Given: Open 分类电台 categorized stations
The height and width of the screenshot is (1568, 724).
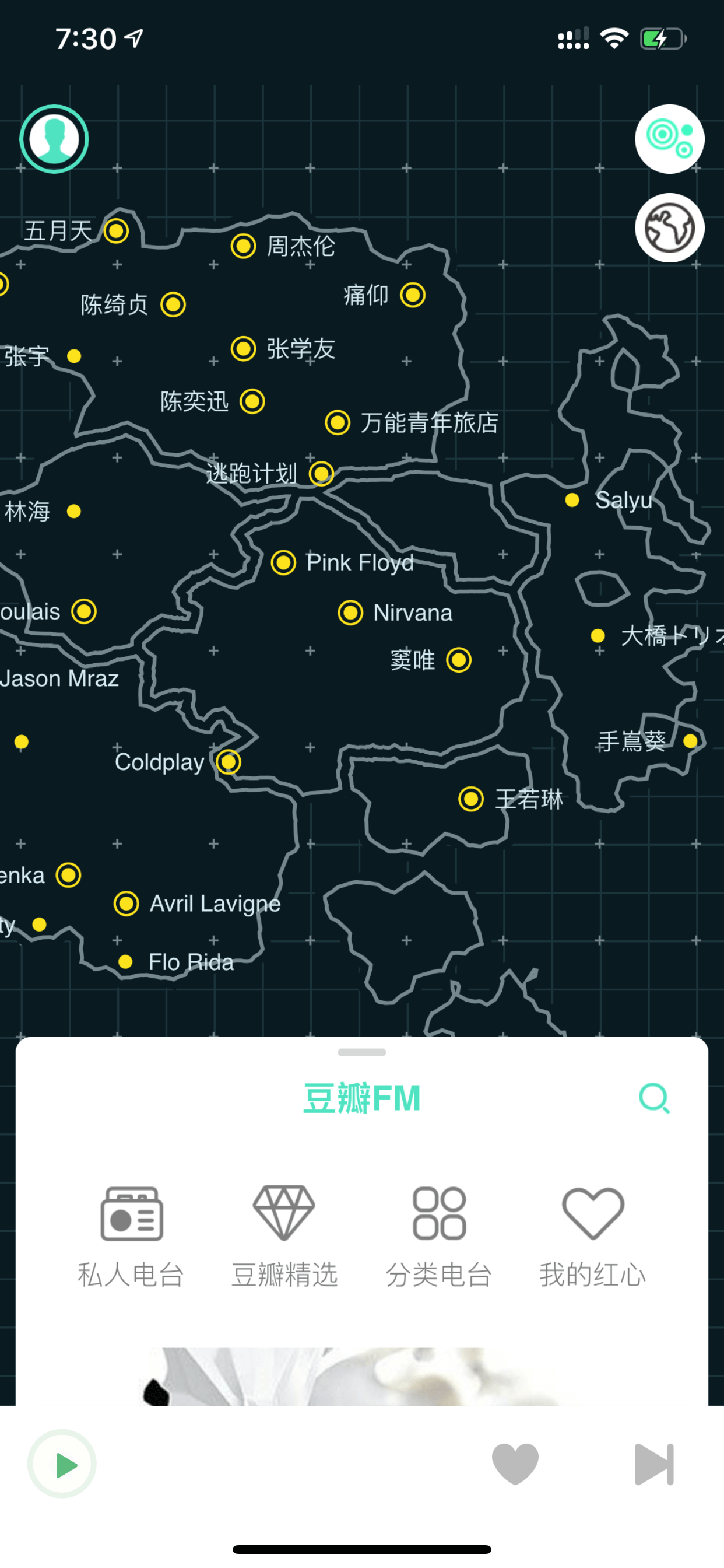Looking at the screenshot, I should pyautogui.click(x=439, y=1237).
